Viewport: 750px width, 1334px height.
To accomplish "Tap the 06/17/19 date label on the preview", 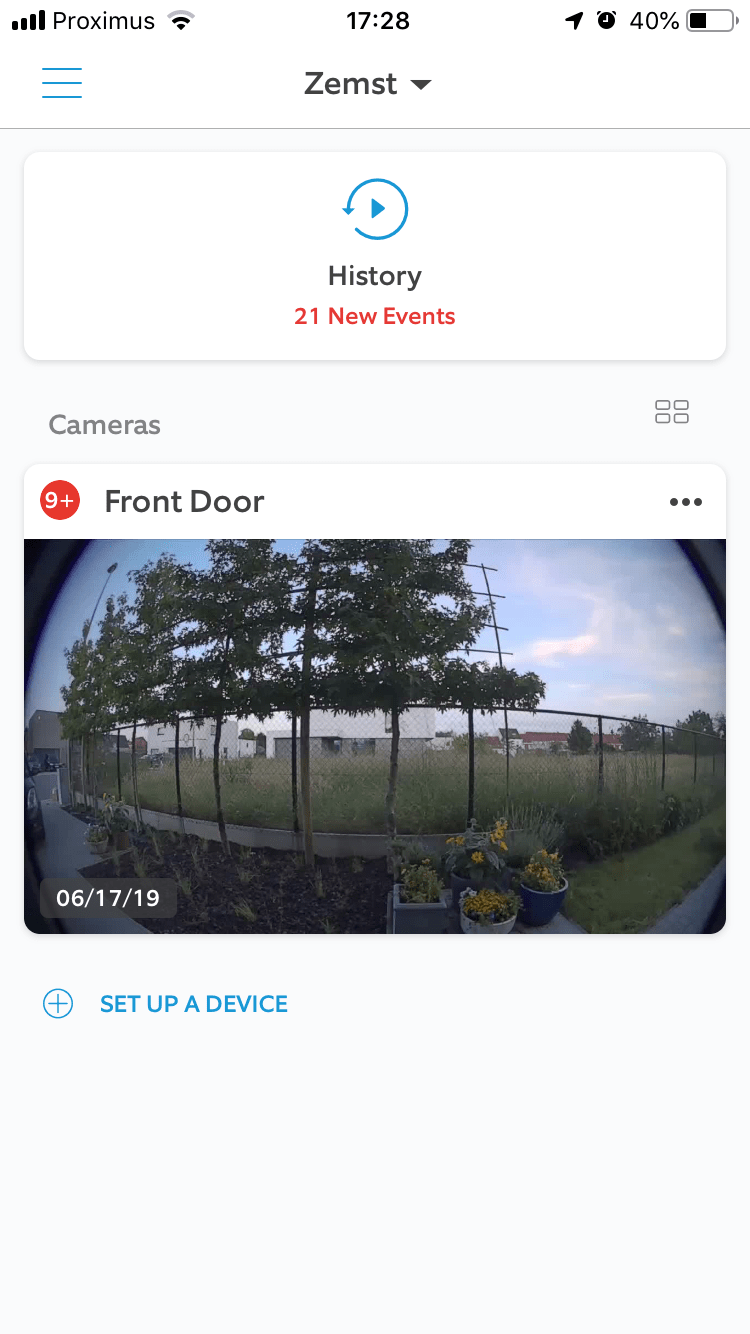I will coord(107,897).
